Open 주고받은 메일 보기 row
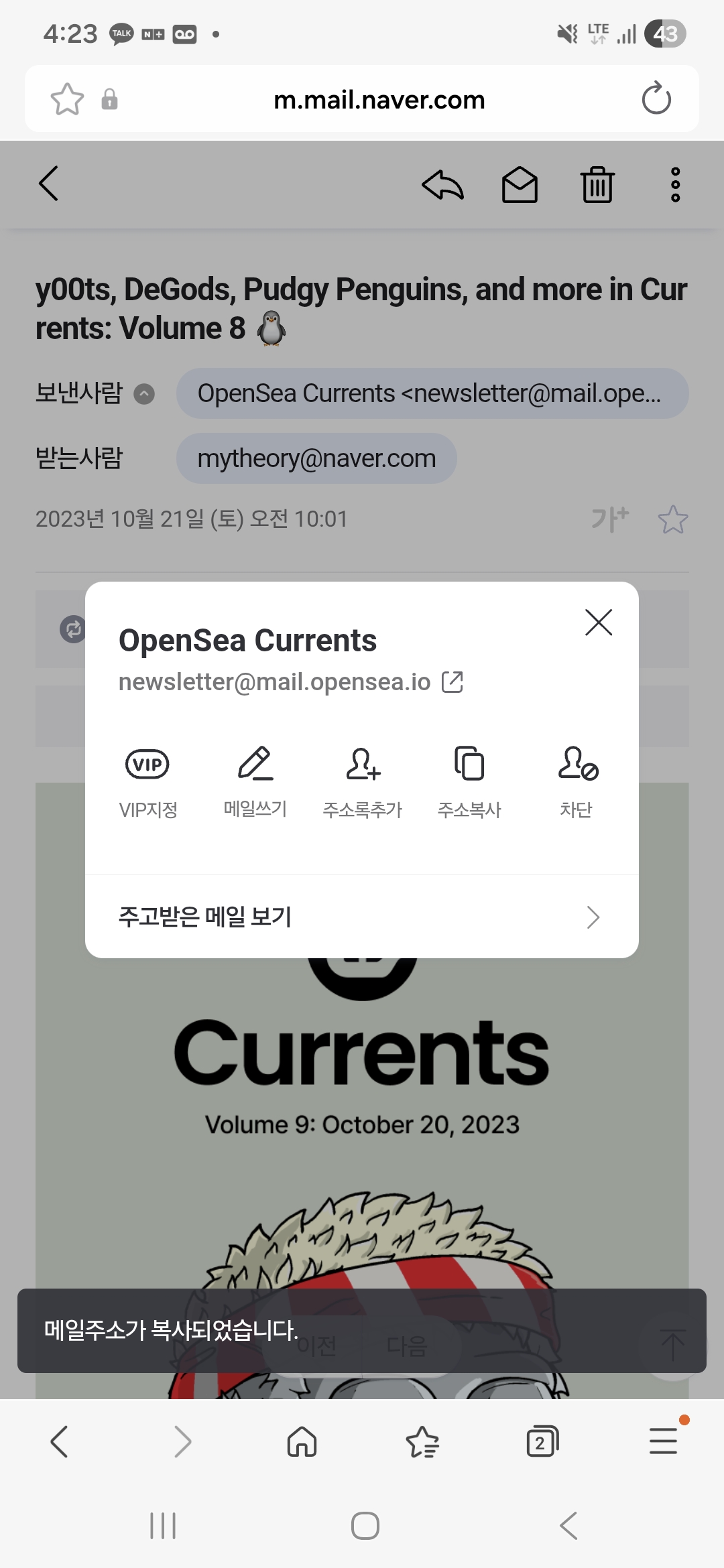This screenshot has height=1568, width=724. pyautogui.click(x=361, y=917)
